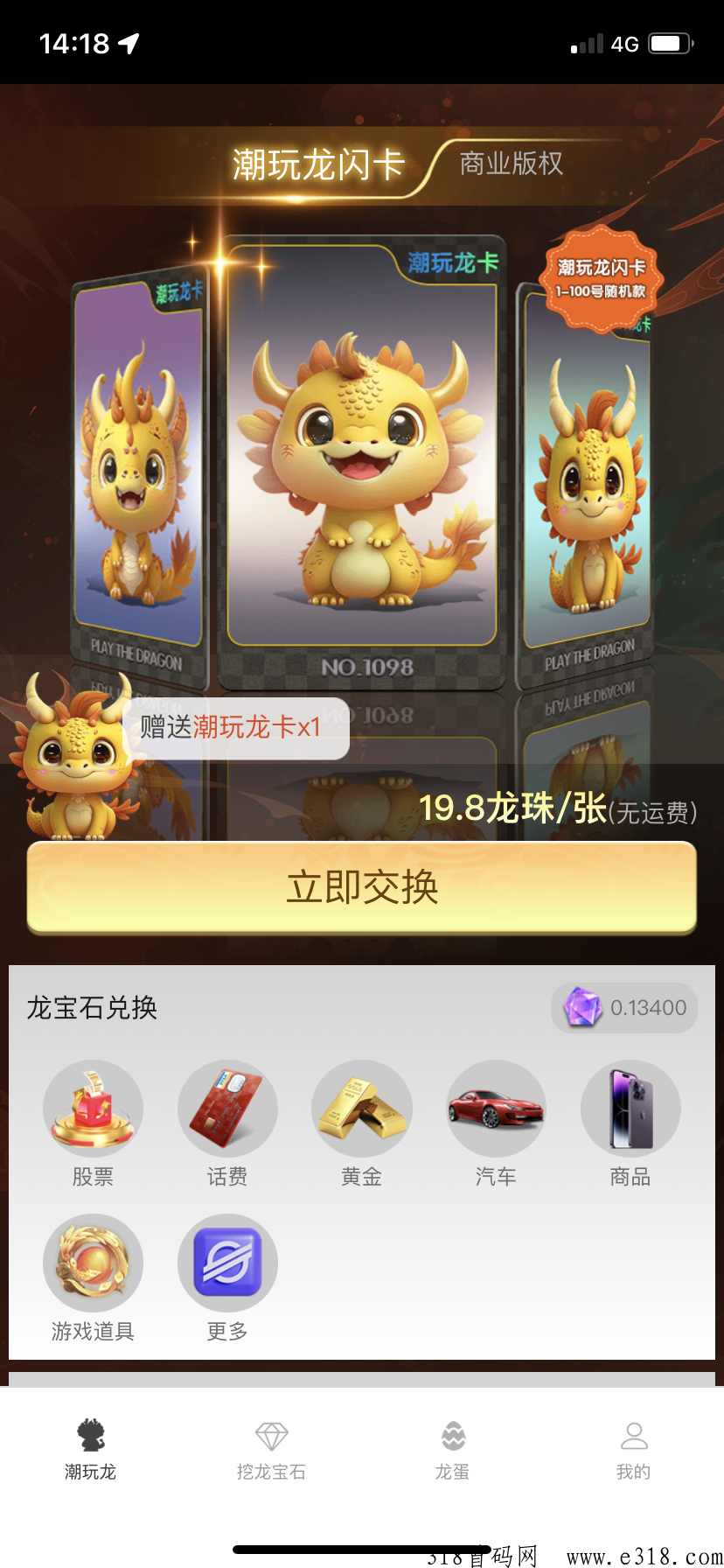This screenshot has height=1568, width=724.
Task: Tap the 立即交换 button
Action: 362,887
